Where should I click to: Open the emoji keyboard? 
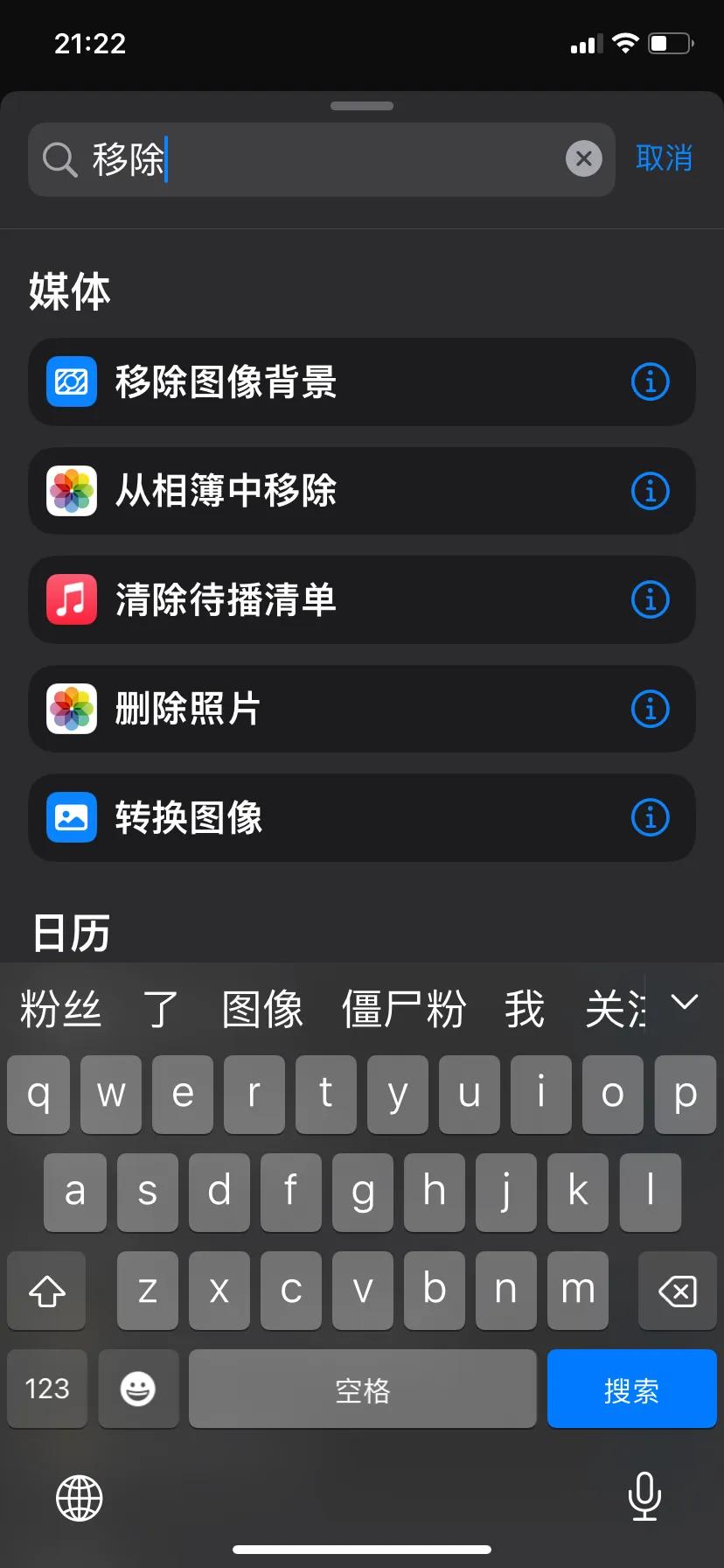click(138, 1389)
